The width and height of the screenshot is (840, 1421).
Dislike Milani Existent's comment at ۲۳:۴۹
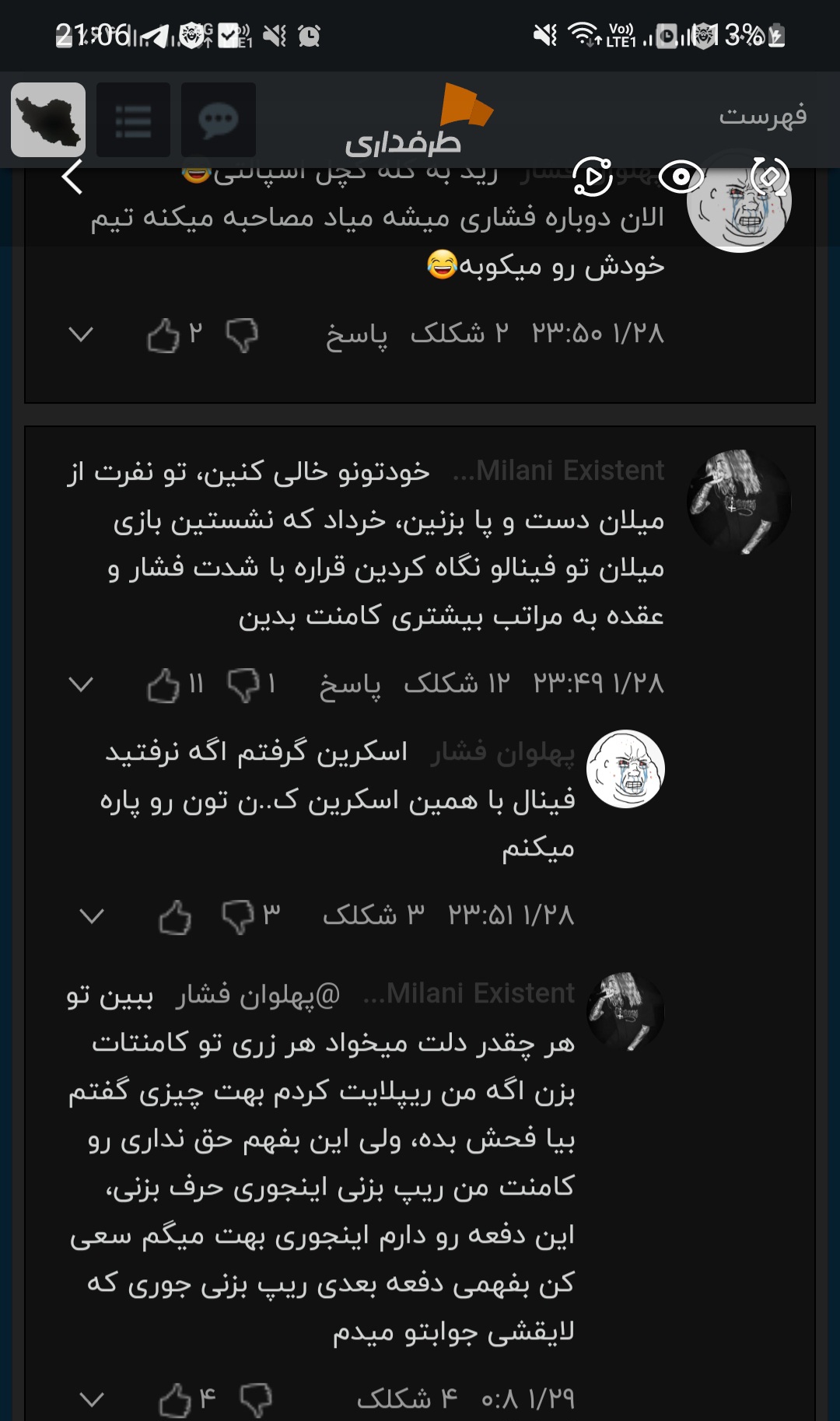click(243, 685)
